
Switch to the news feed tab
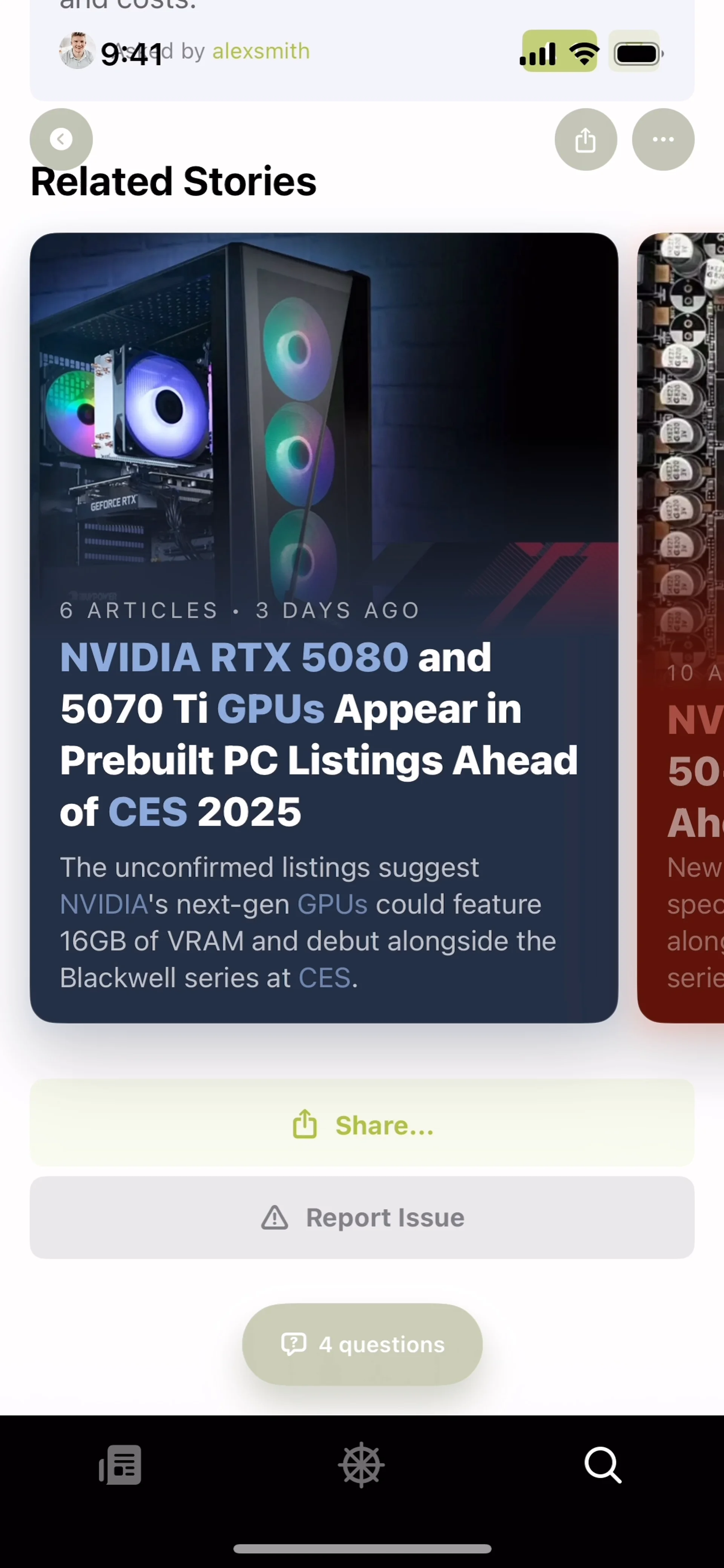click(121, 1465)
